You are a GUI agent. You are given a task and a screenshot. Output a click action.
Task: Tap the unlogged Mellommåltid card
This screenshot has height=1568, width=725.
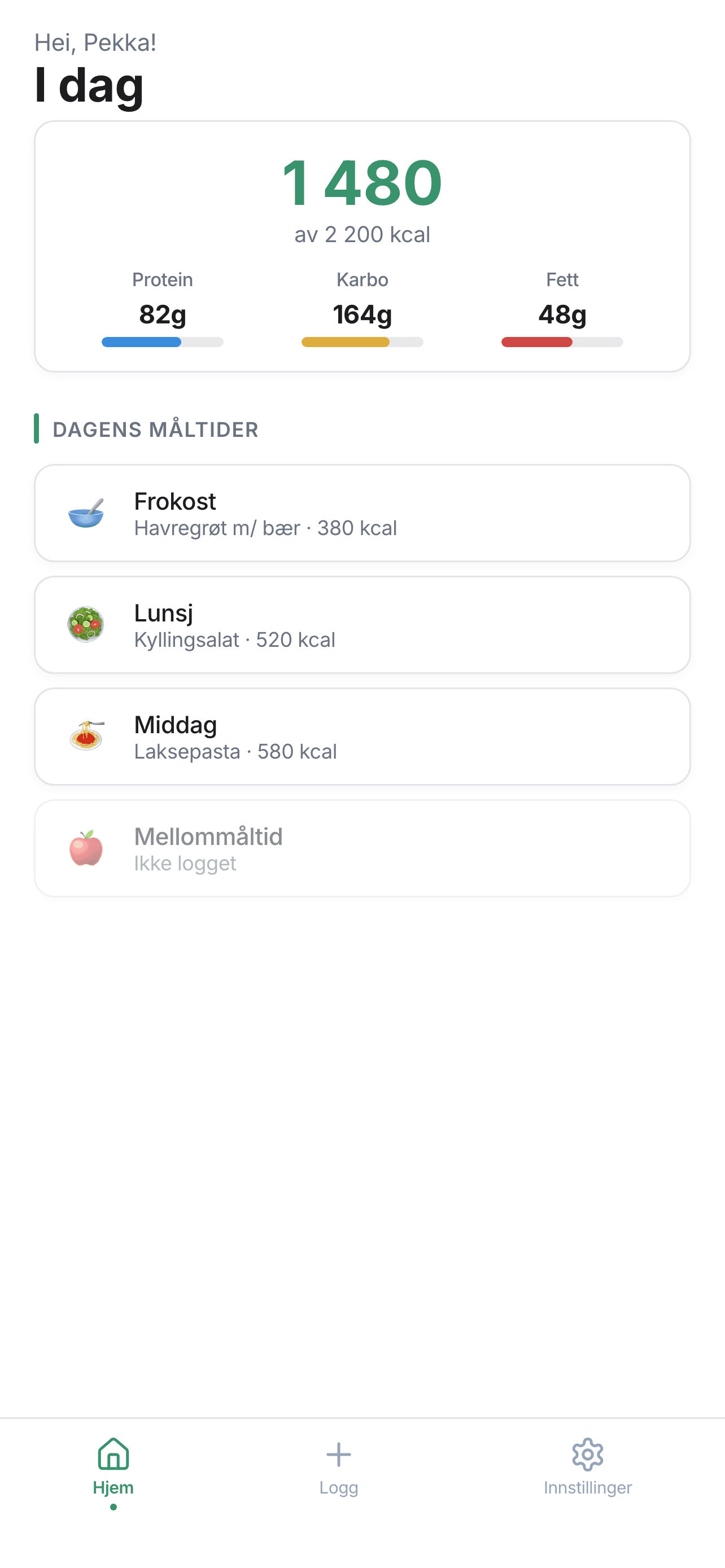[x=362, y=848]
